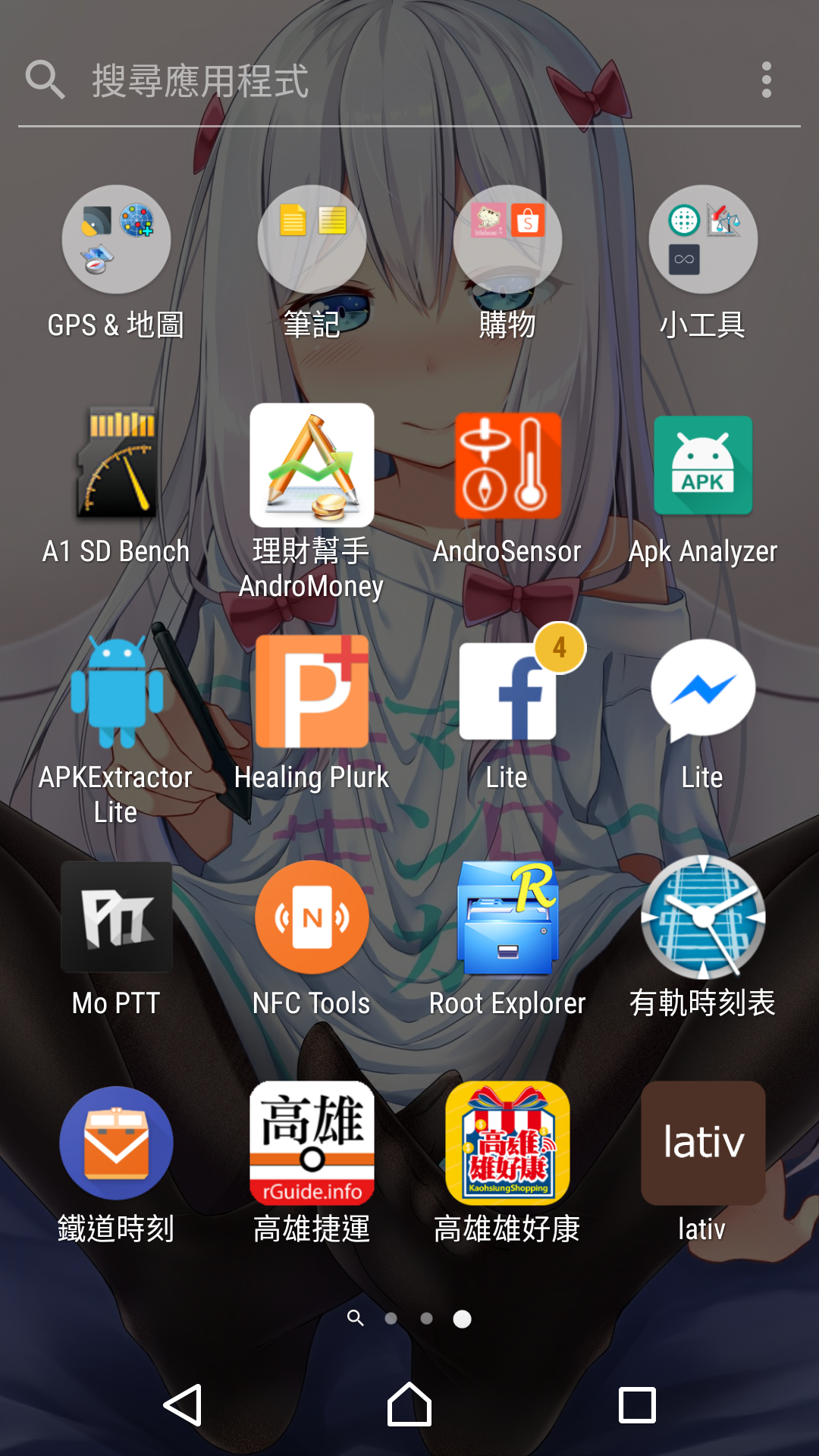Open Facebook Lite with 4 notifications

click(x=507, y=690)
